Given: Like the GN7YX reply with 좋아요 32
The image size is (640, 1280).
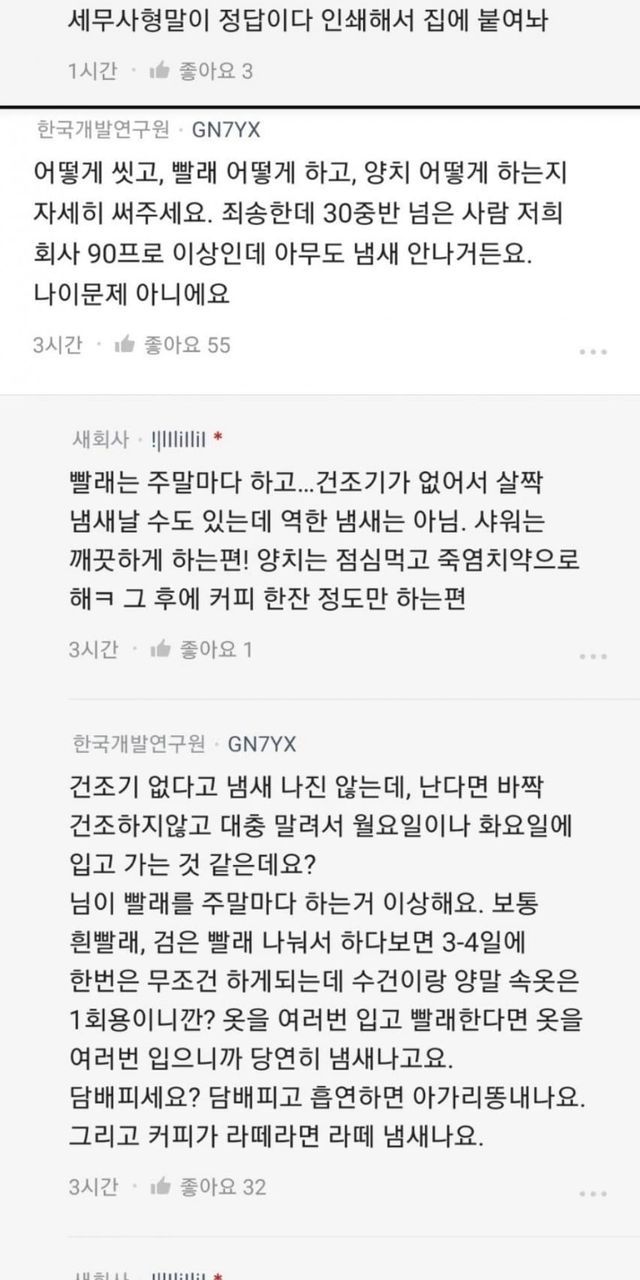Looking at the screenshot, I should pyautogui.click(x=158, y=1187).
